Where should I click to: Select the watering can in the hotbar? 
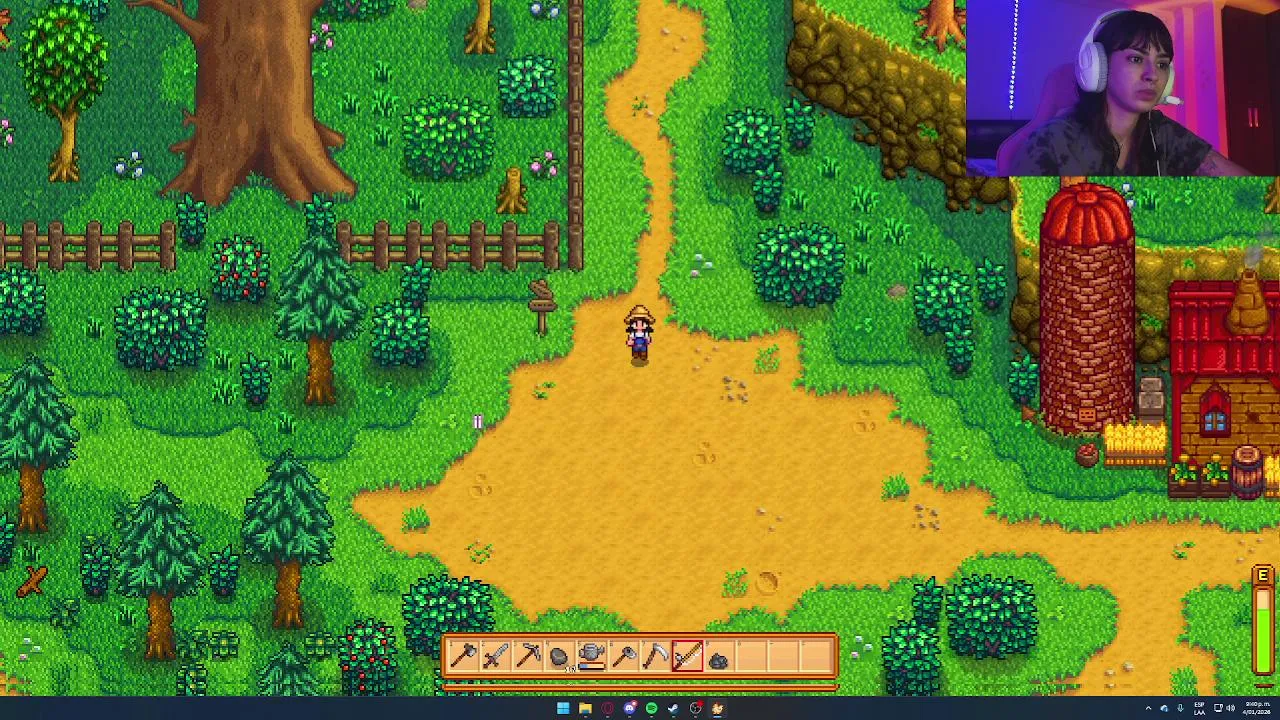pyautogui.click(x=591, y=655)
